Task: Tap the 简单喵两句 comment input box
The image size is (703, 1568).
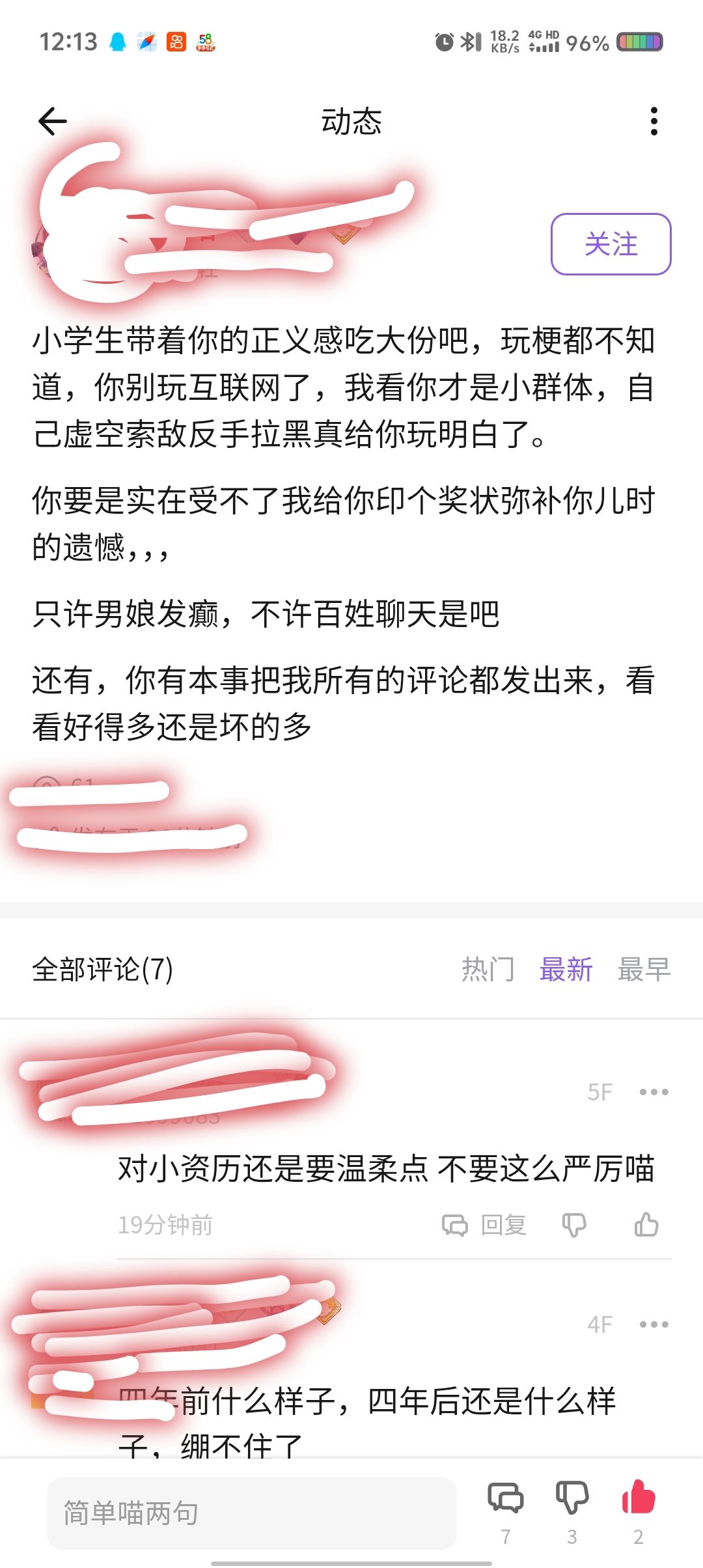Action: (251, 1513)
